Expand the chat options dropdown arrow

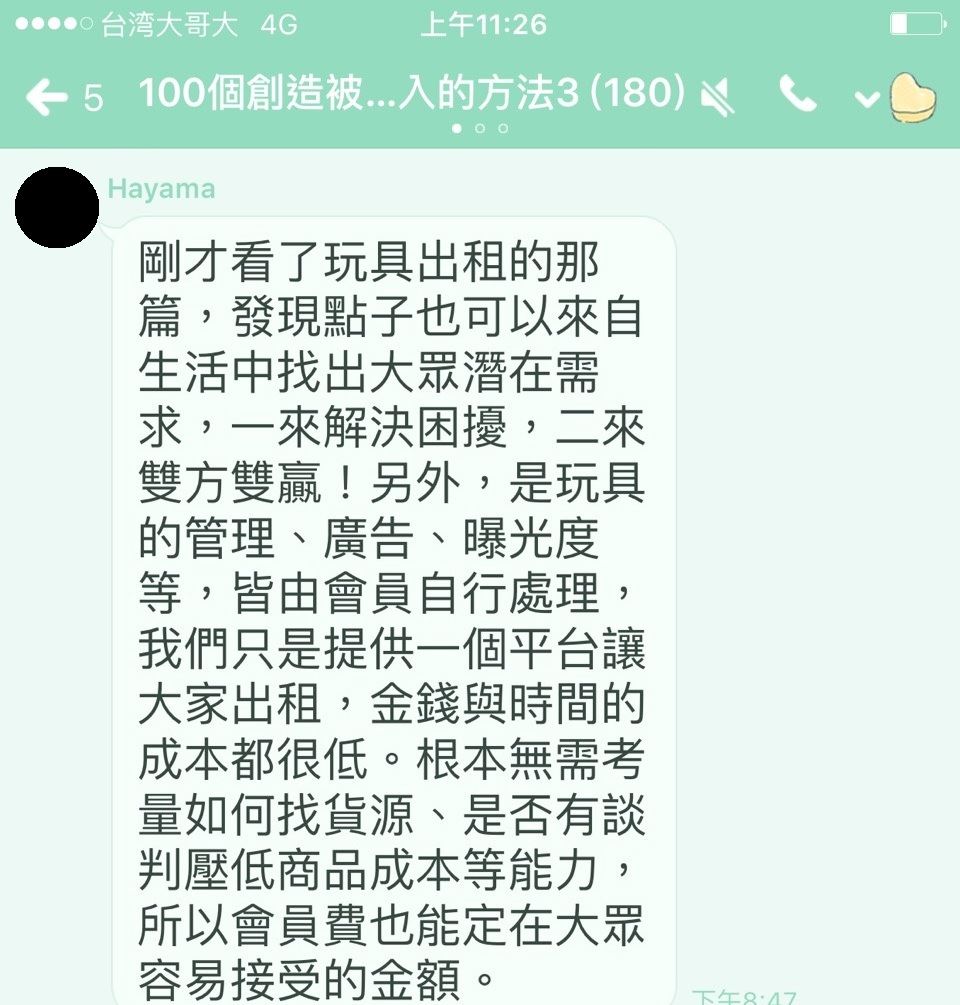[x=867, y=98]
